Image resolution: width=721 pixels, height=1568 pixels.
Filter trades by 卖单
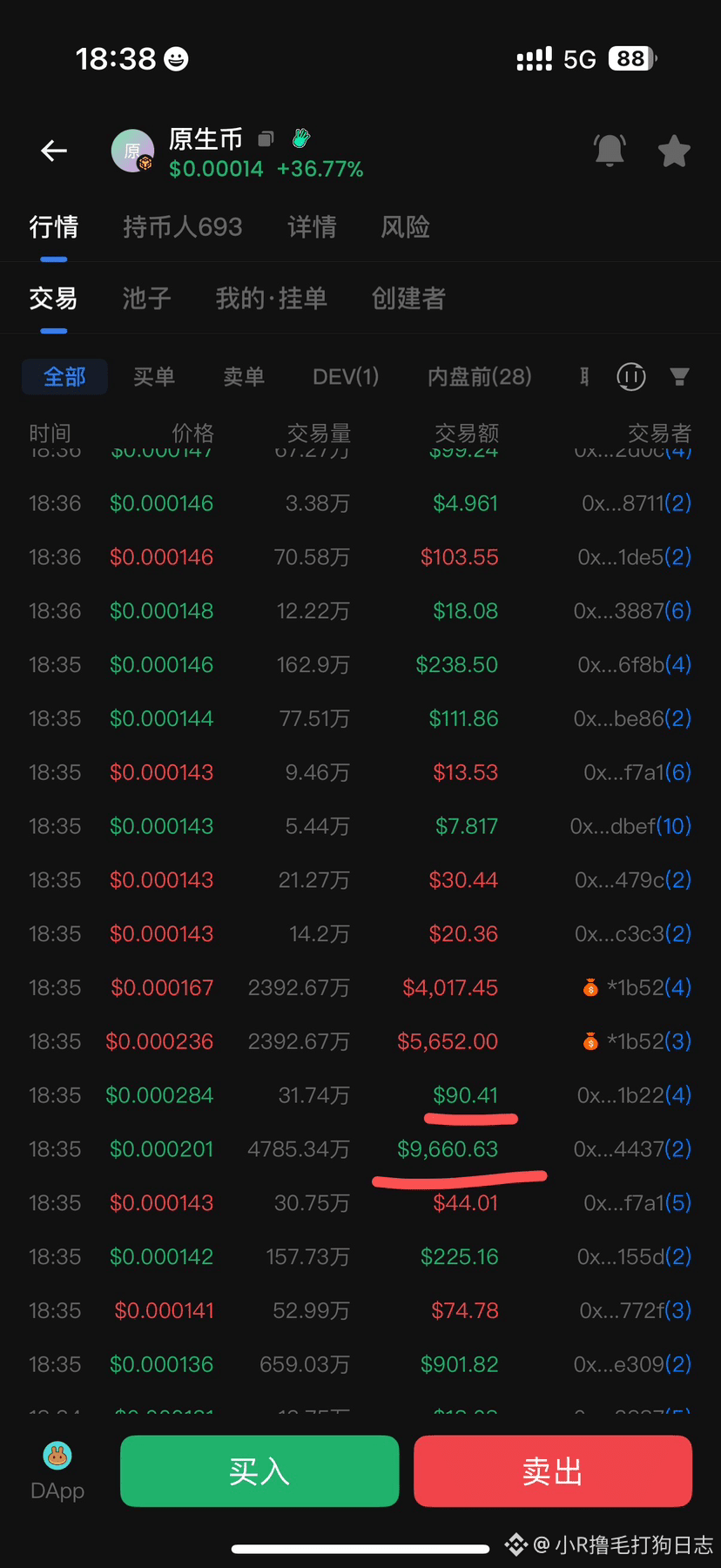244,377
